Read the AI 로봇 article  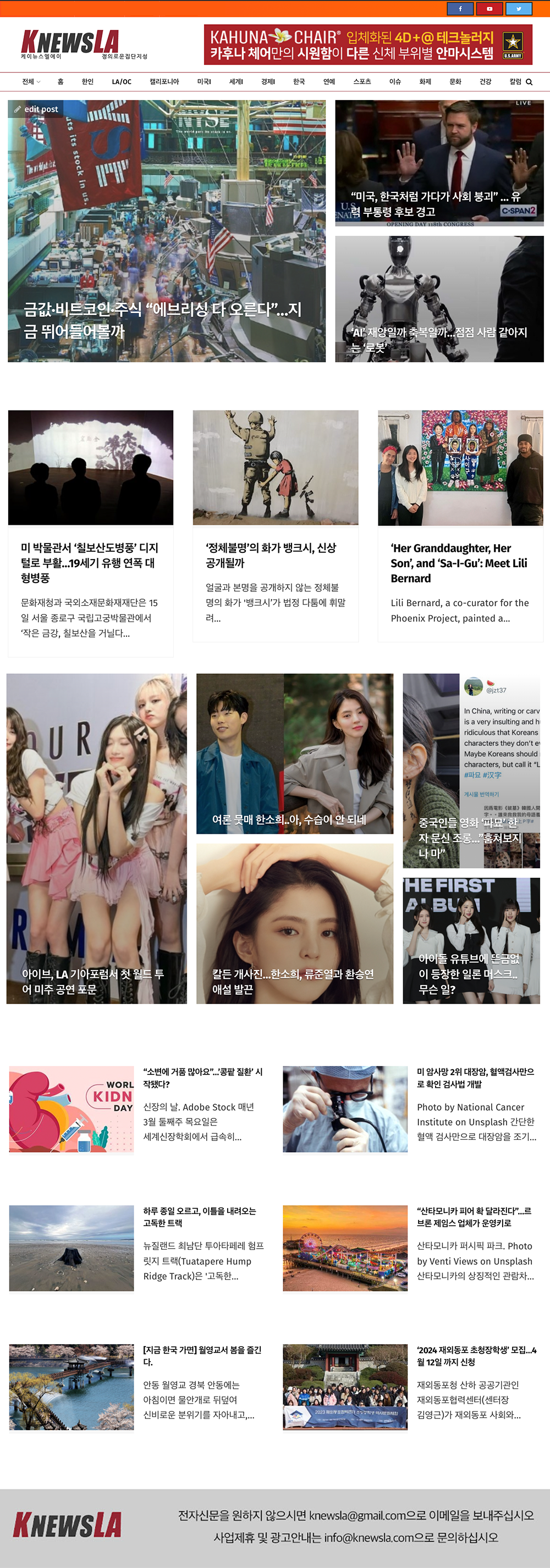point(438,339)
